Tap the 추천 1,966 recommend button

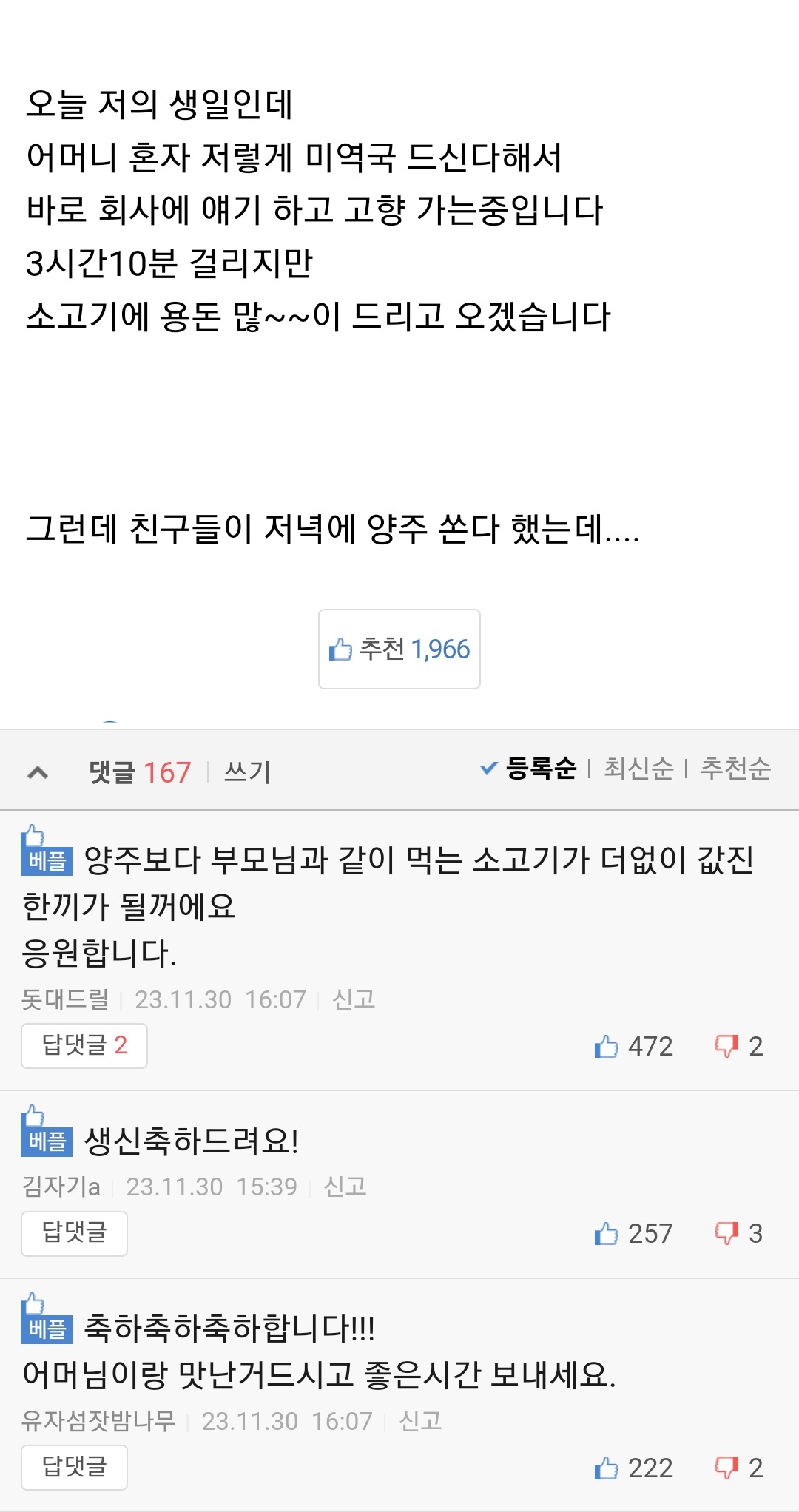[399, 649]
